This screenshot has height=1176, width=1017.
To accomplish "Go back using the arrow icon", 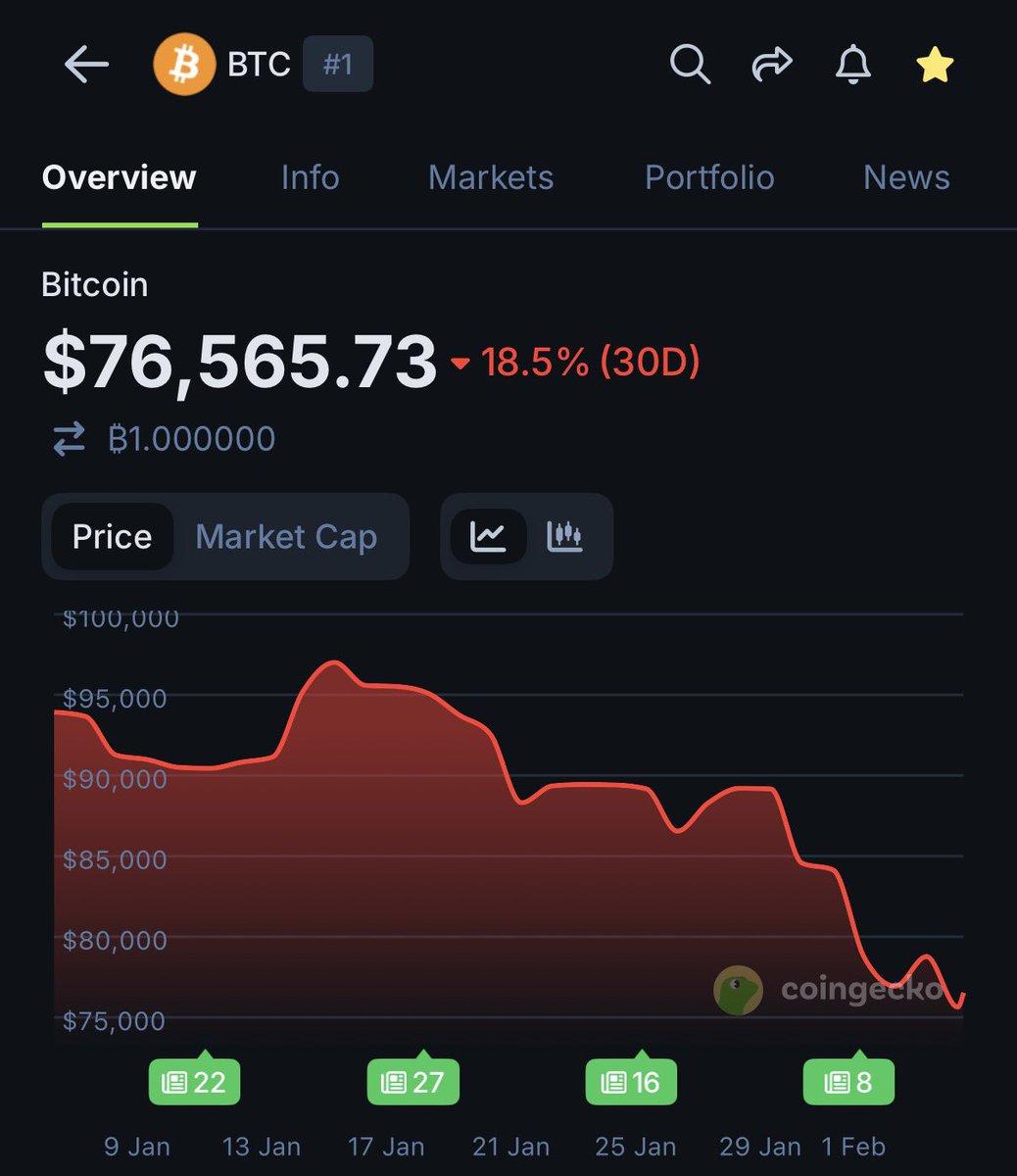I will 86,65.
